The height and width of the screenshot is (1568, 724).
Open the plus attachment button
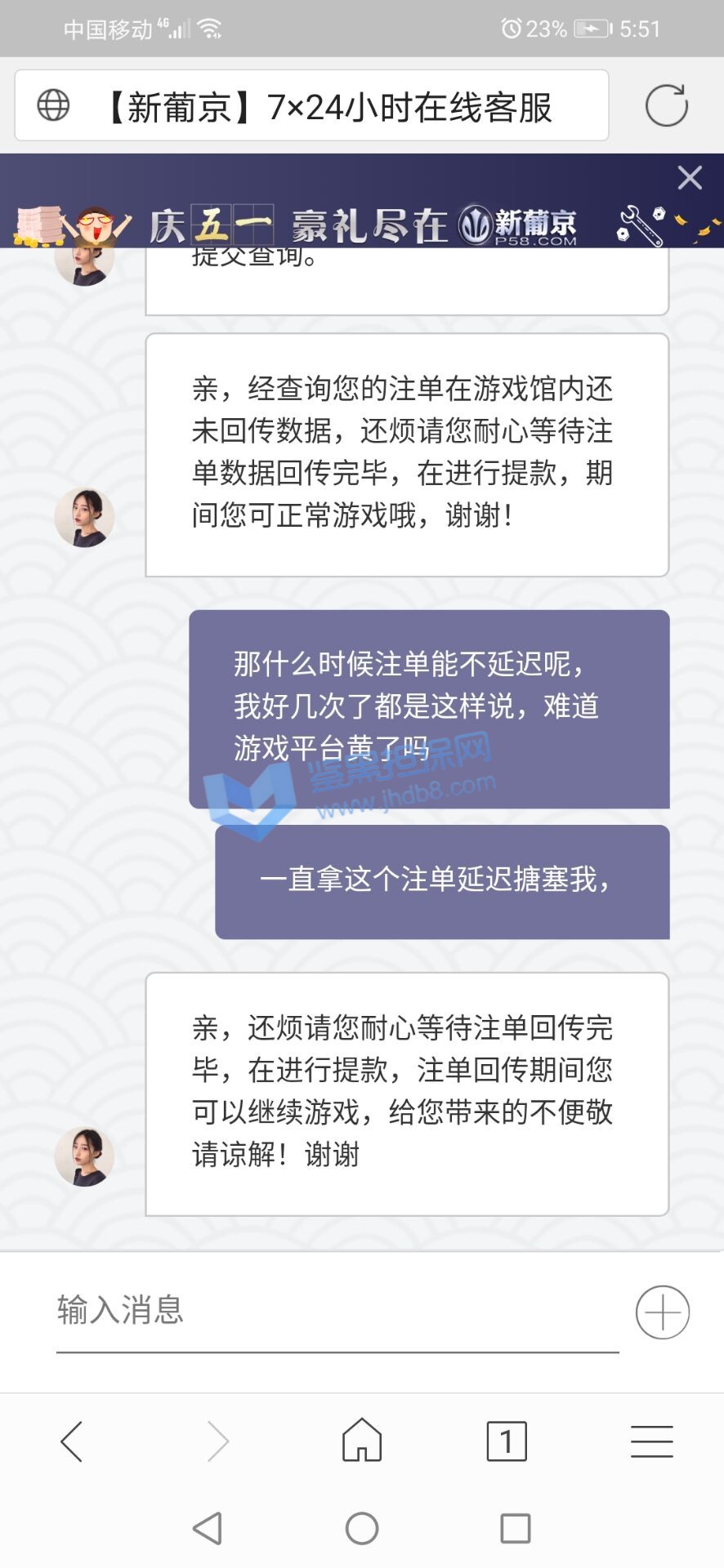click(x=662, y=1312)
